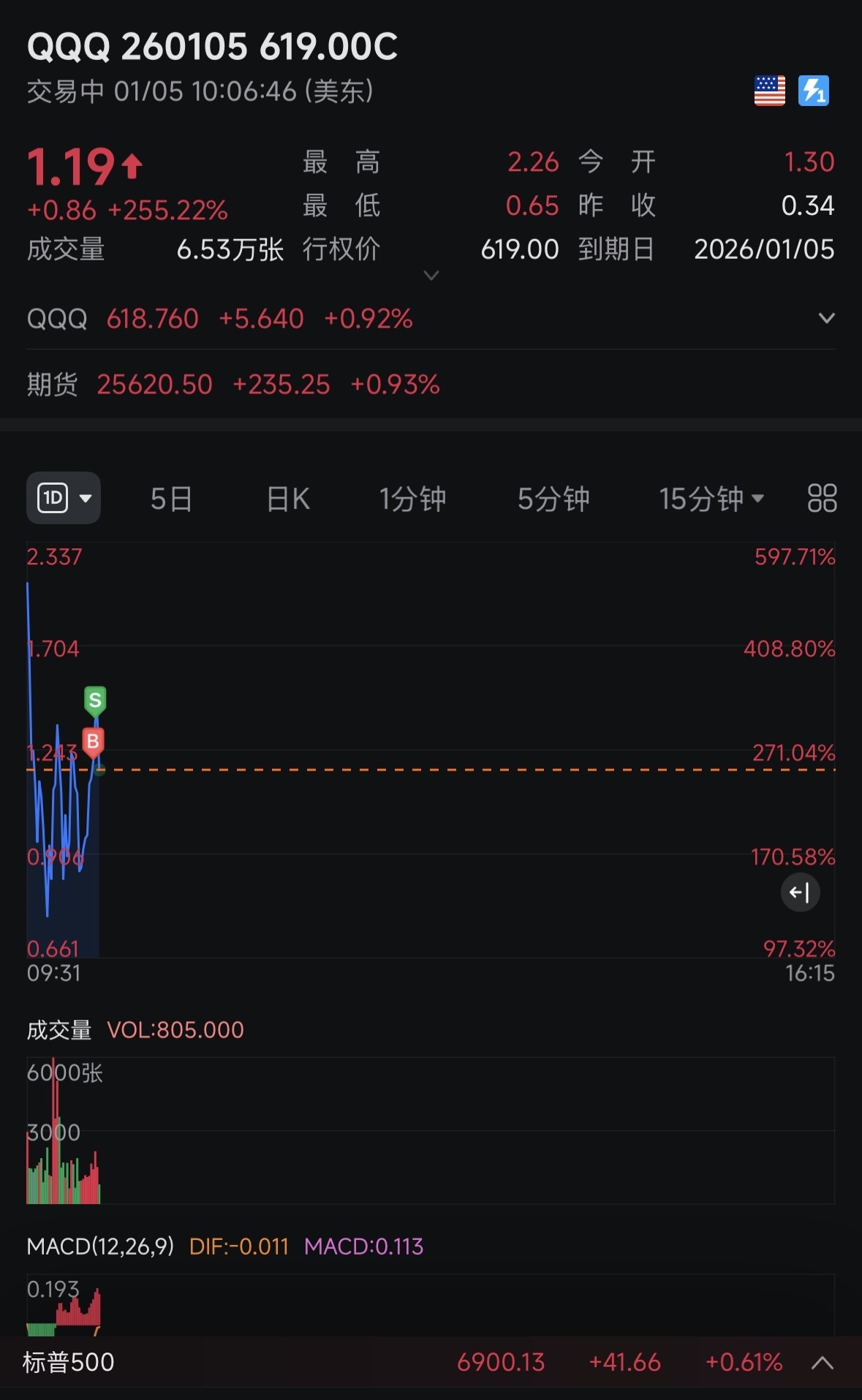Tap the red B buy marker
The image size is (862, 1400).
click(93, 742)
